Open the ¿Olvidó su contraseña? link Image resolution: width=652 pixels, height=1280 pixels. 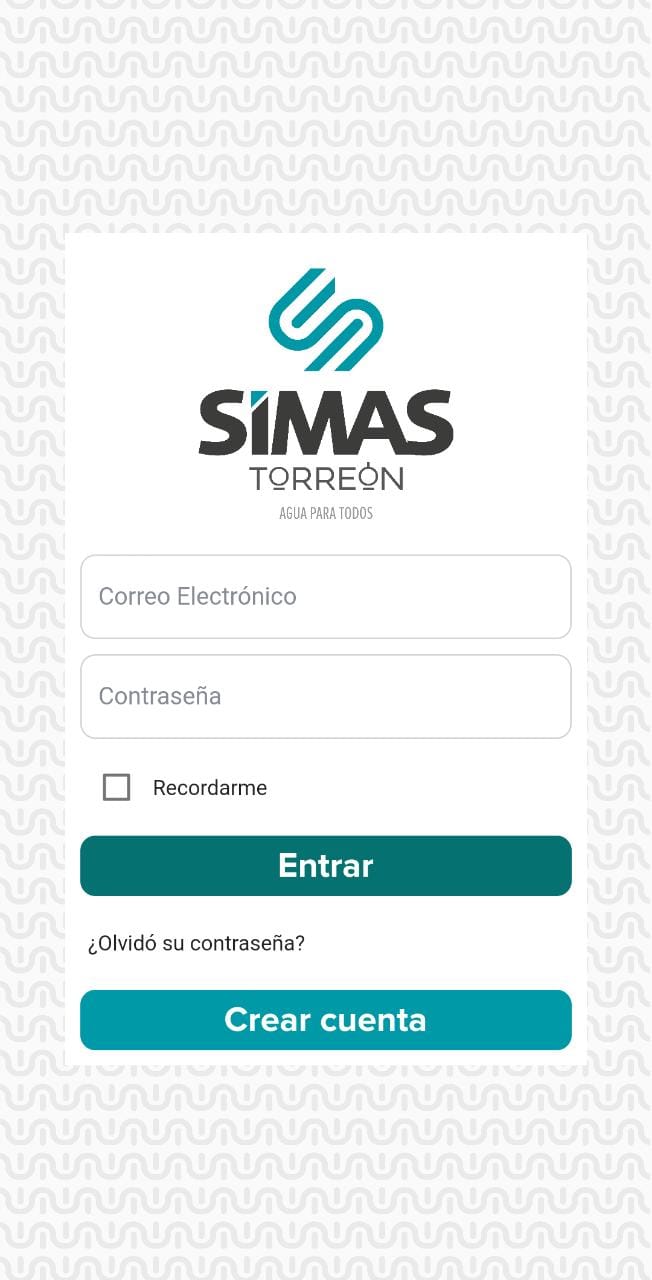(196, 943)
